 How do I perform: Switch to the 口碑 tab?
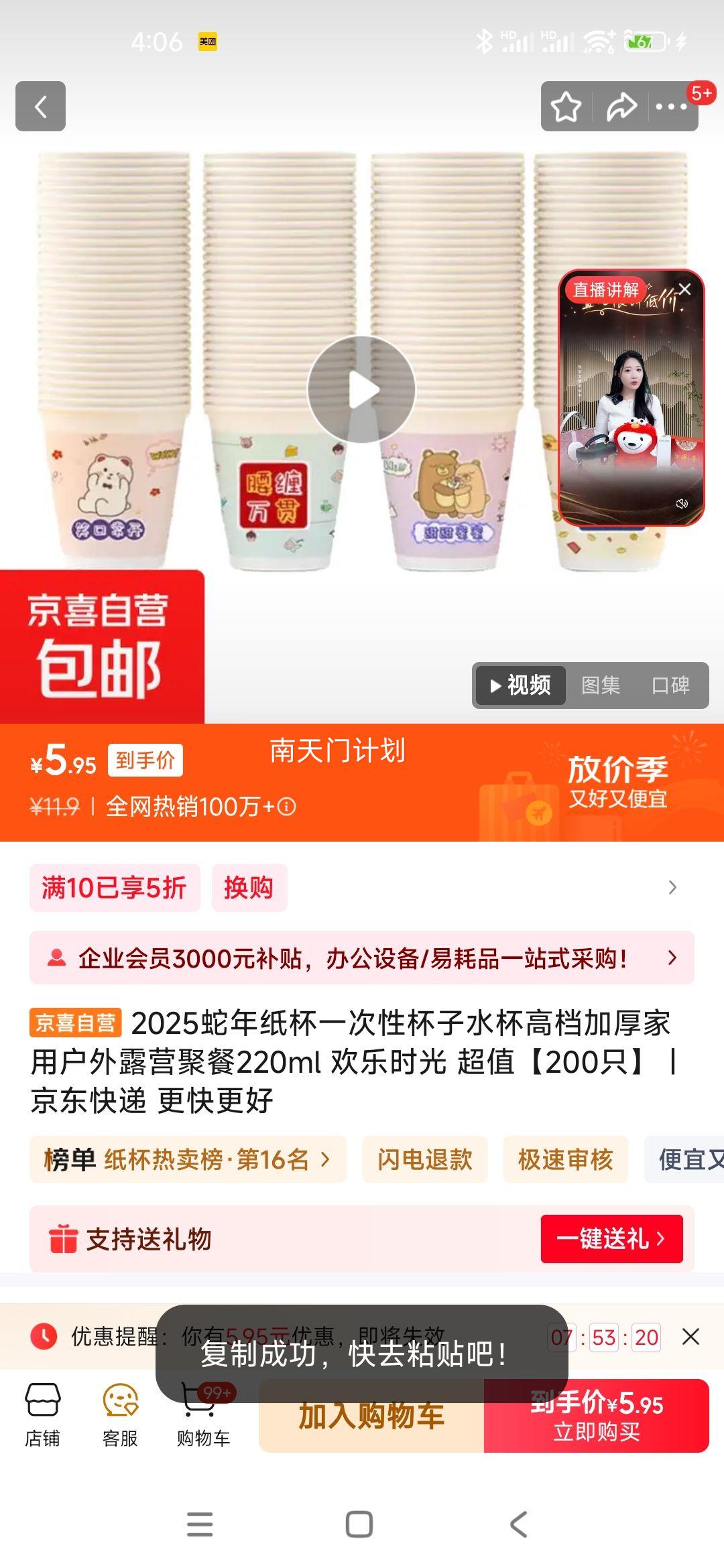[x=670, y=685]
